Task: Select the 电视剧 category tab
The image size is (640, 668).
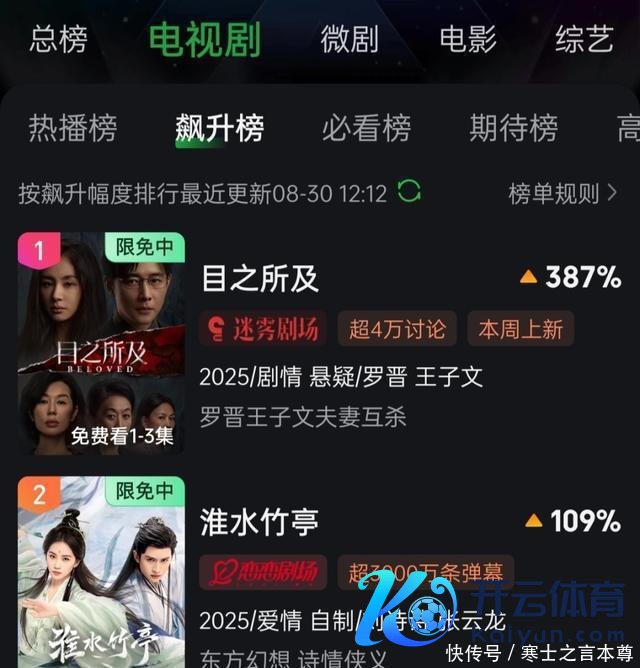Action: [x=204, y=40]
